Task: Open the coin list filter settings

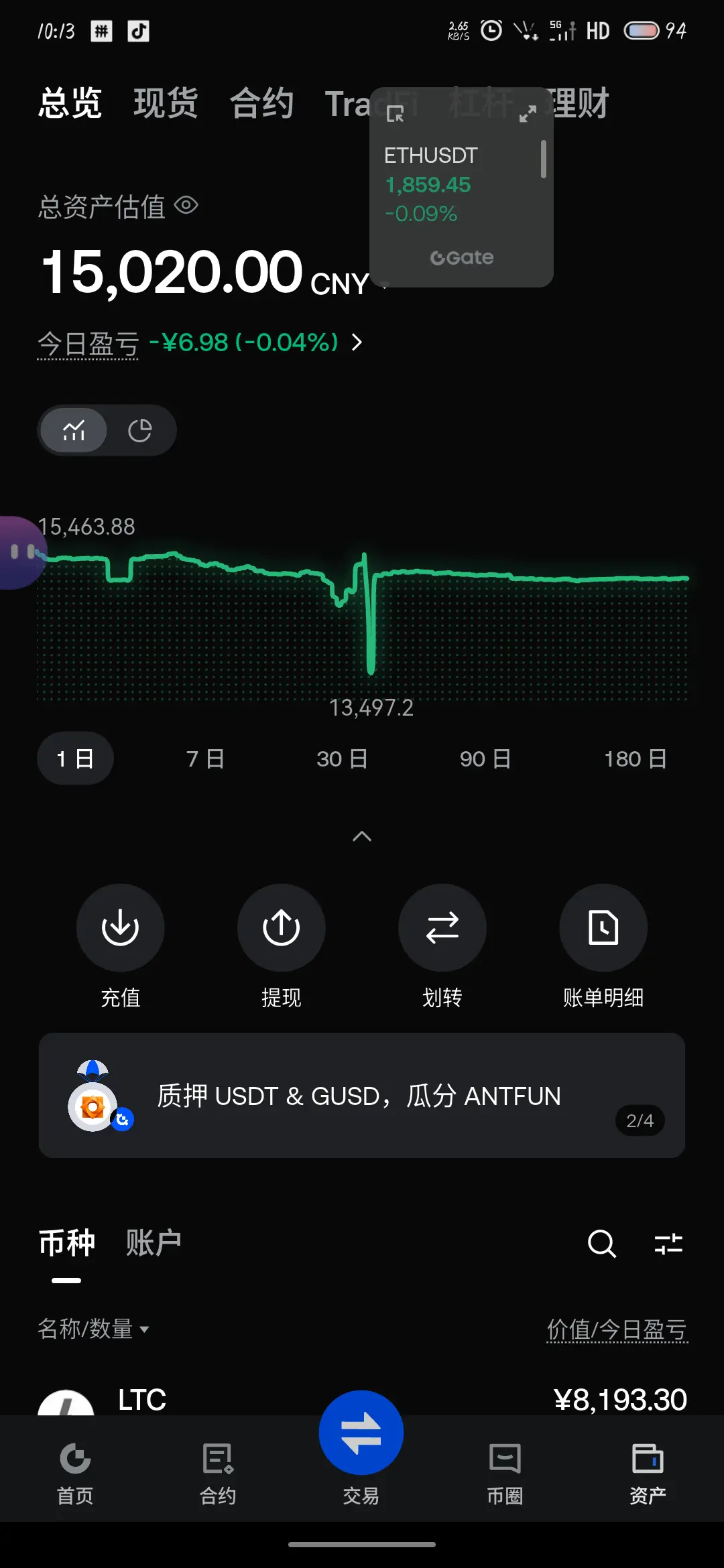Action: (668, 1244)
